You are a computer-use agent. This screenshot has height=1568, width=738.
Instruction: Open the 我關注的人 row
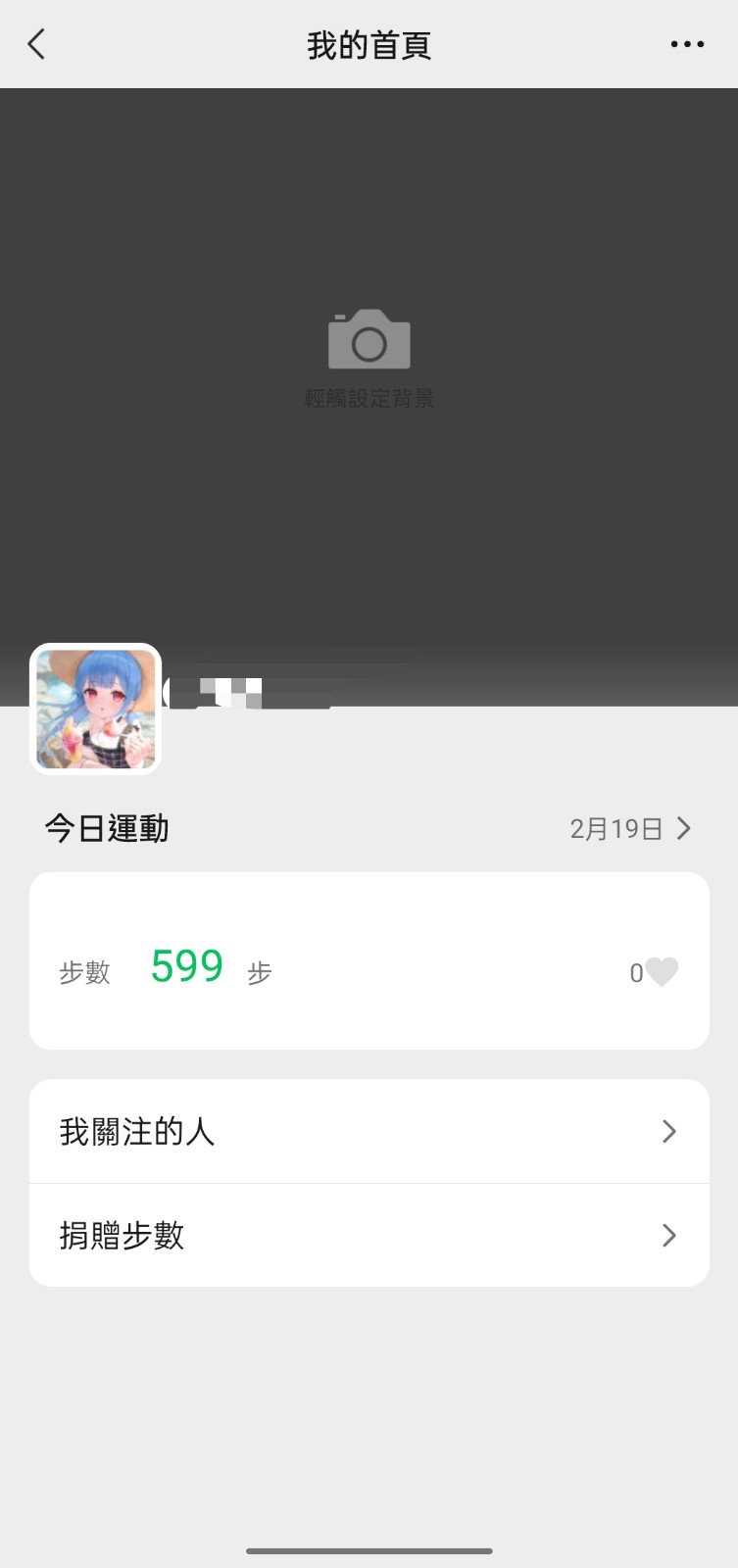coord(369,1132)
